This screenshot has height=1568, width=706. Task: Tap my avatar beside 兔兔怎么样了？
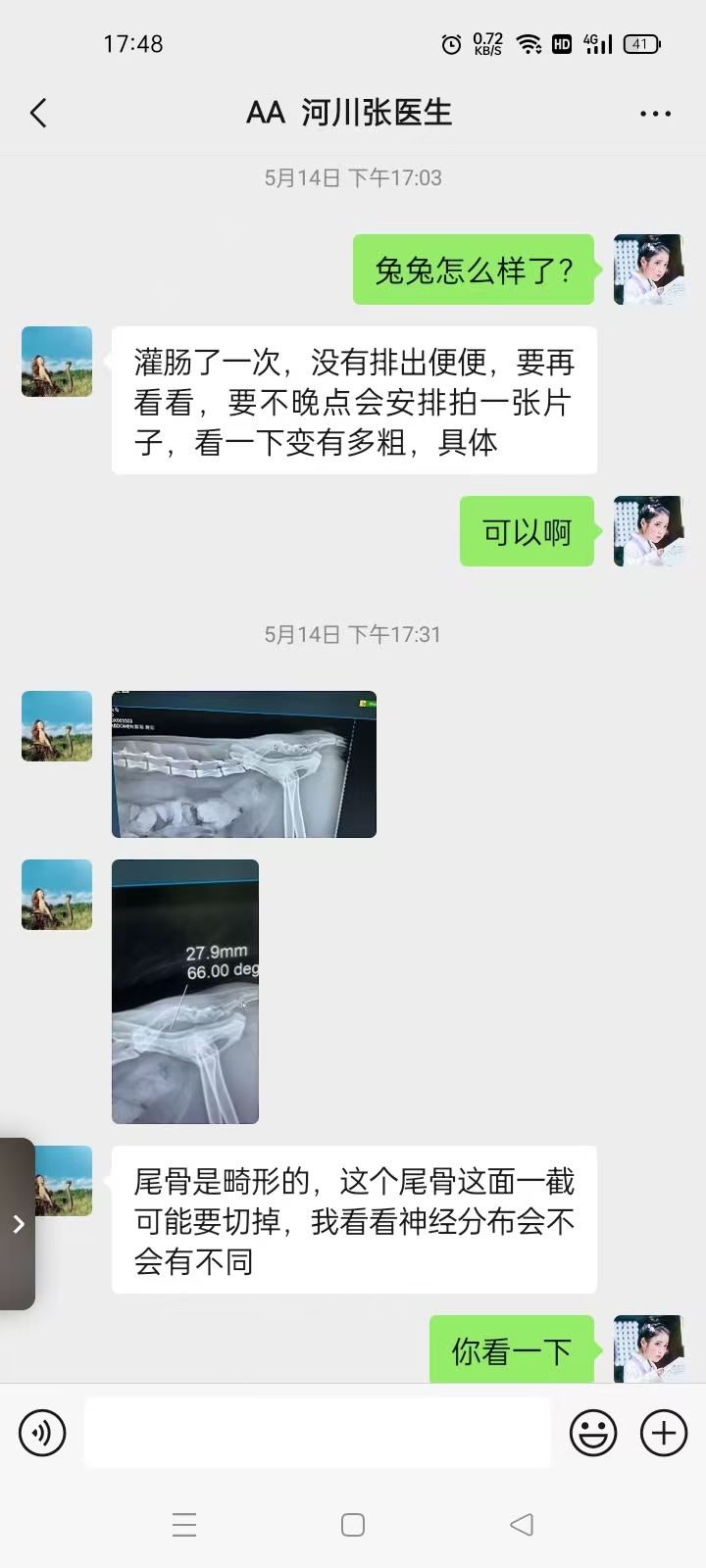648,269
